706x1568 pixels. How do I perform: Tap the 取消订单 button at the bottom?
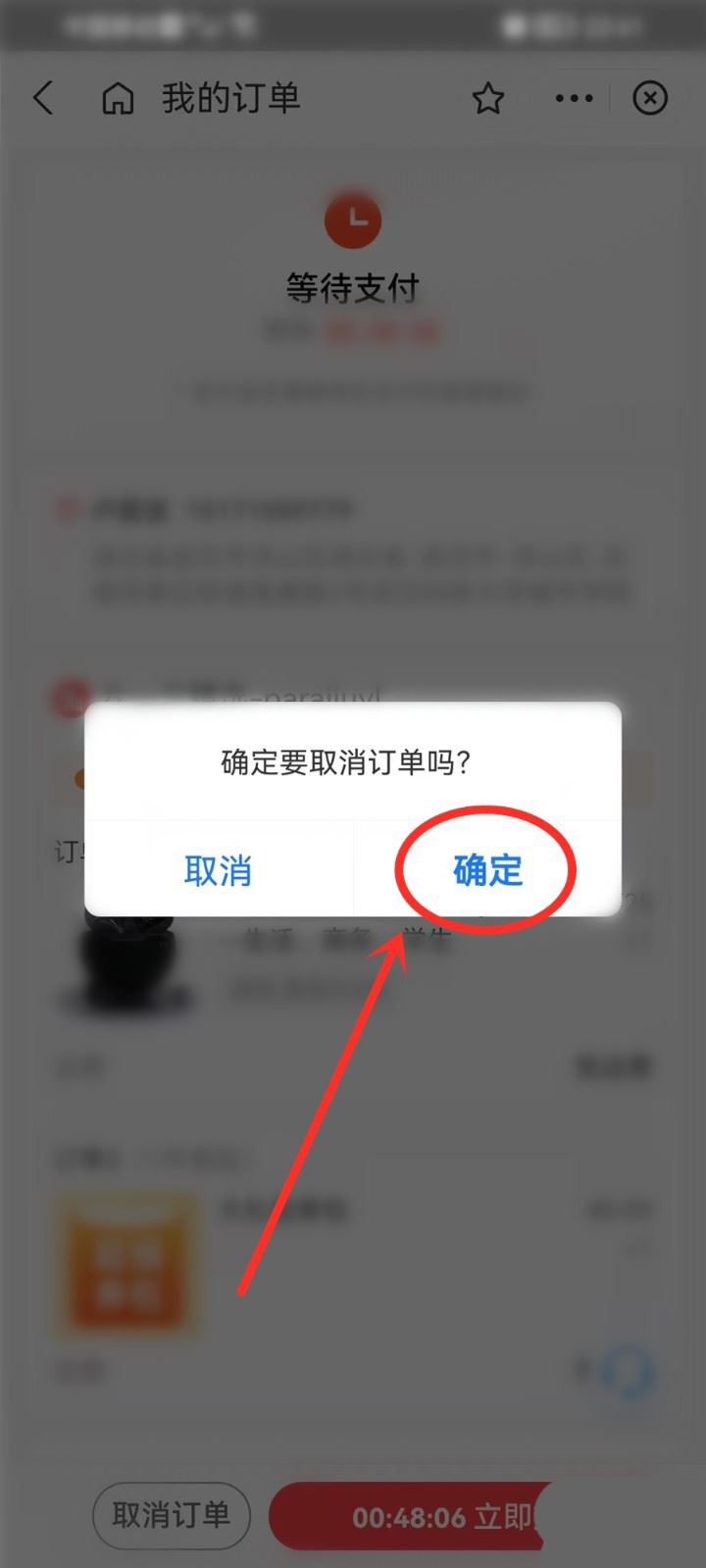click(x=172, y=1515)
